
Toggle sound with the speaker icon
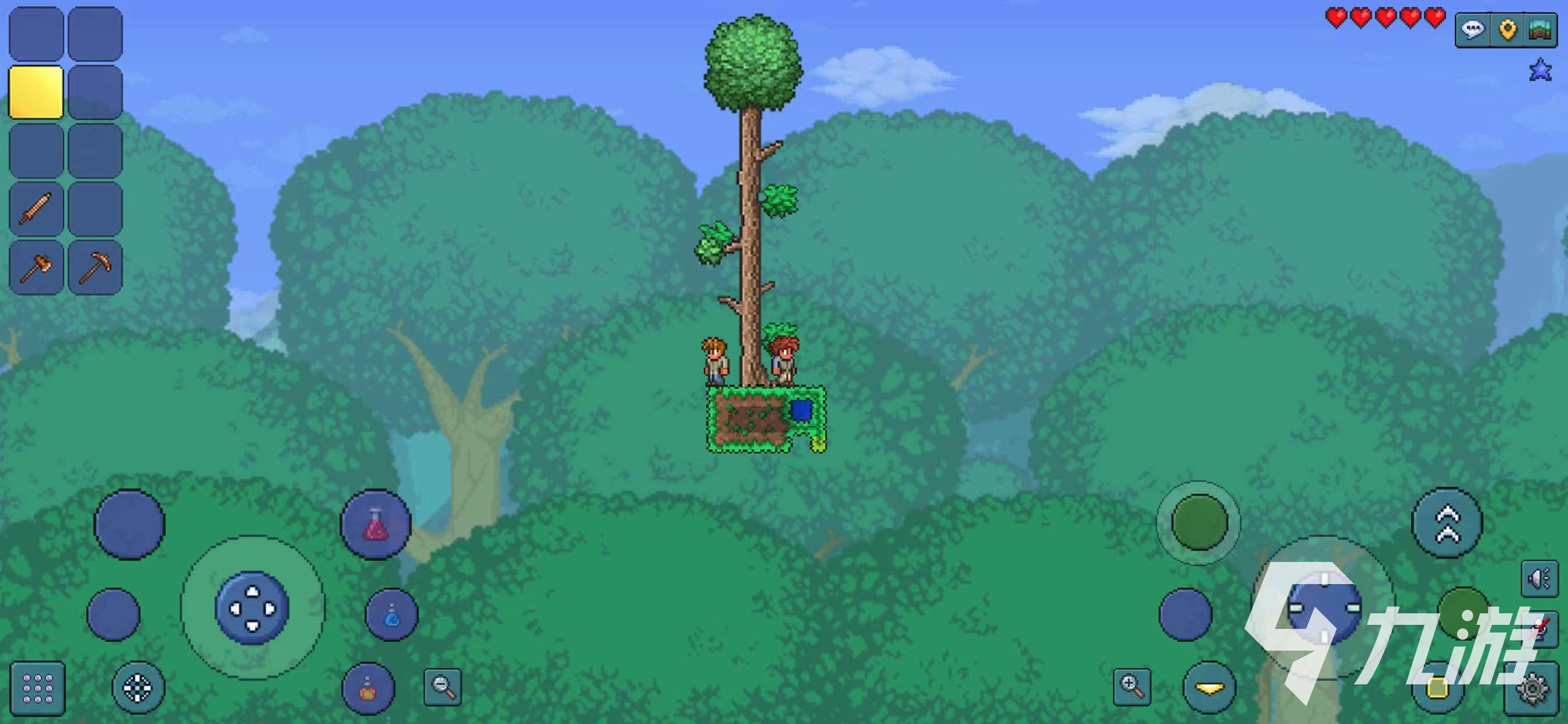(x=1539, y=579)
